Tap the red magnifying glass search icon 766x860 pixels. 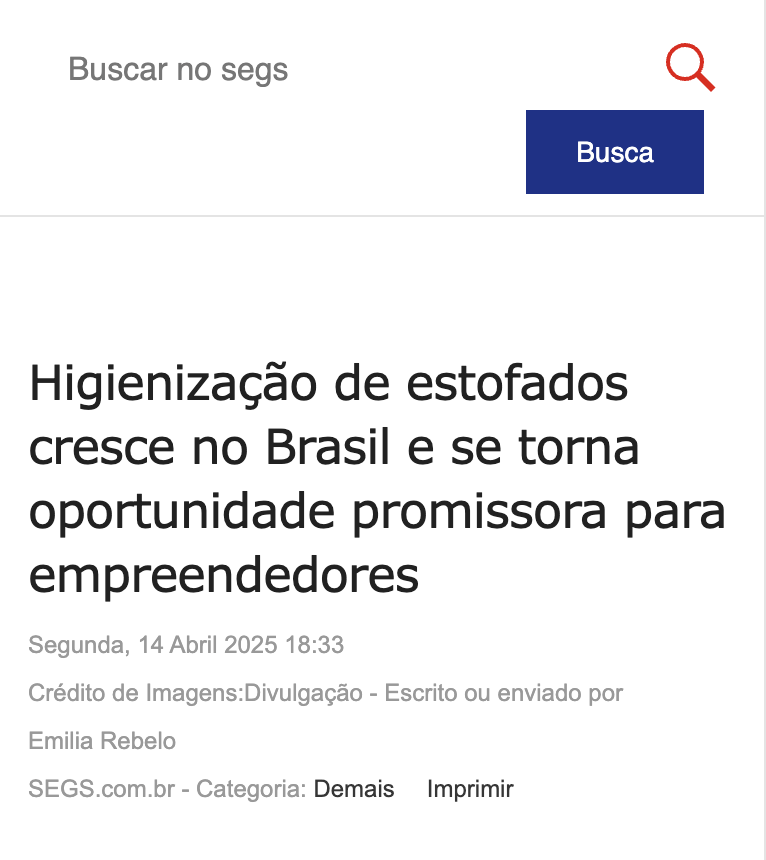pyautogui.click(x=690, y=68)
